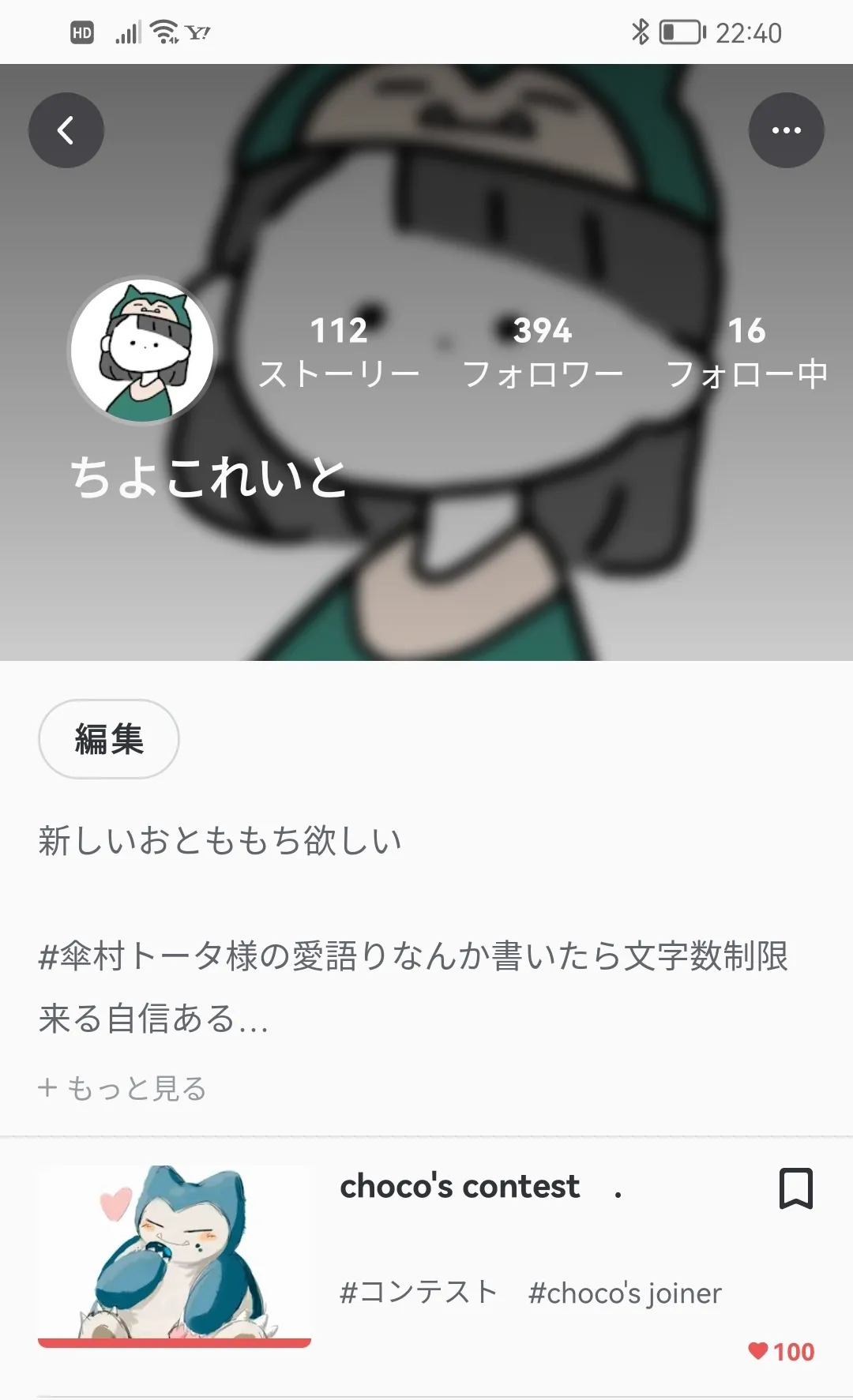853x1400 pixels.
Task: Show the 112 ストーリー stories count
Action: (x=339, y=352)
